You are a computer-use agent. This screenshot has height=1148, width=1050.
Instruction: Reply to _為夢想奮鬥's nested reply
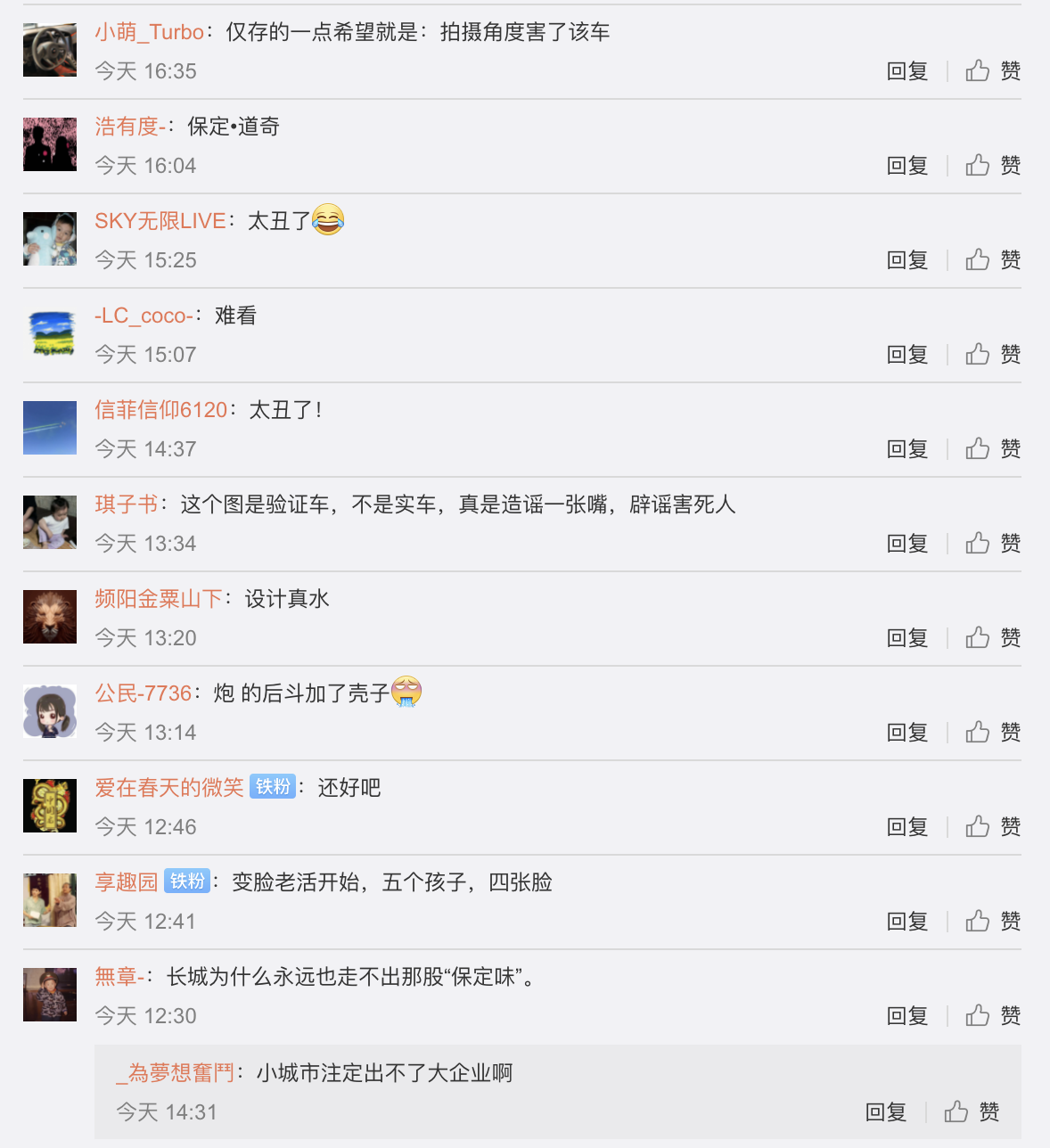[x=886, y=1112]
